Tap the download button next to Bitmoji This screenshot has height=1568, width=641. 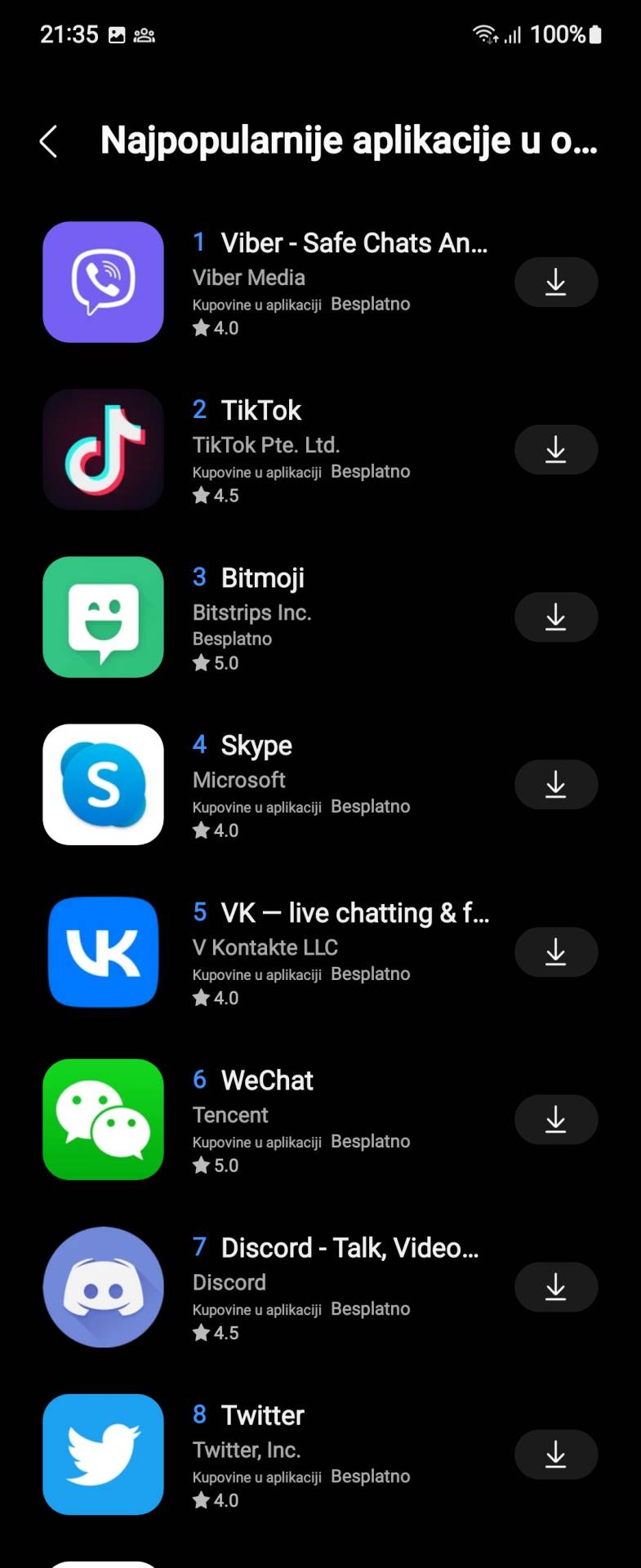(556, 617)
